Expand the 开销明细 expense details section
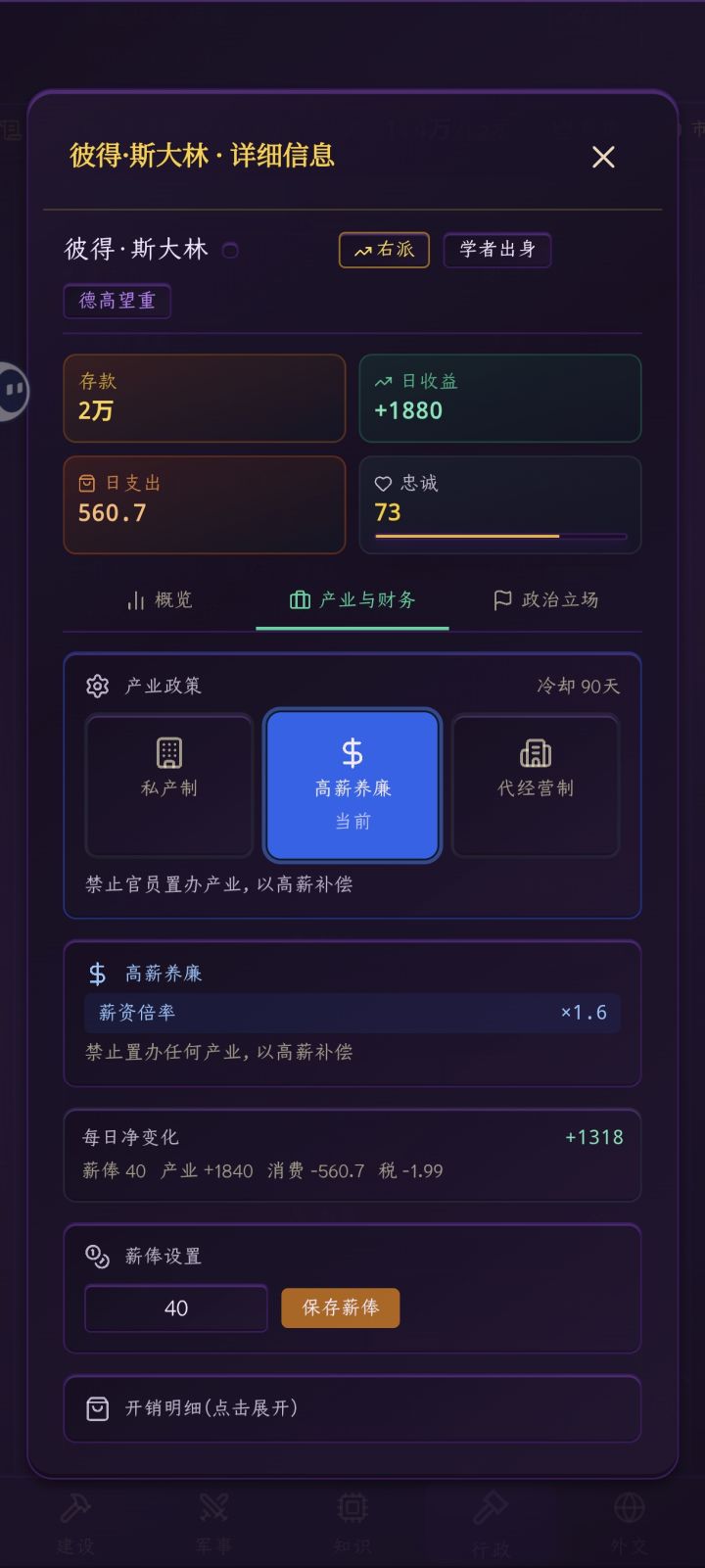705x1568 pixels. pos(352,1408)
